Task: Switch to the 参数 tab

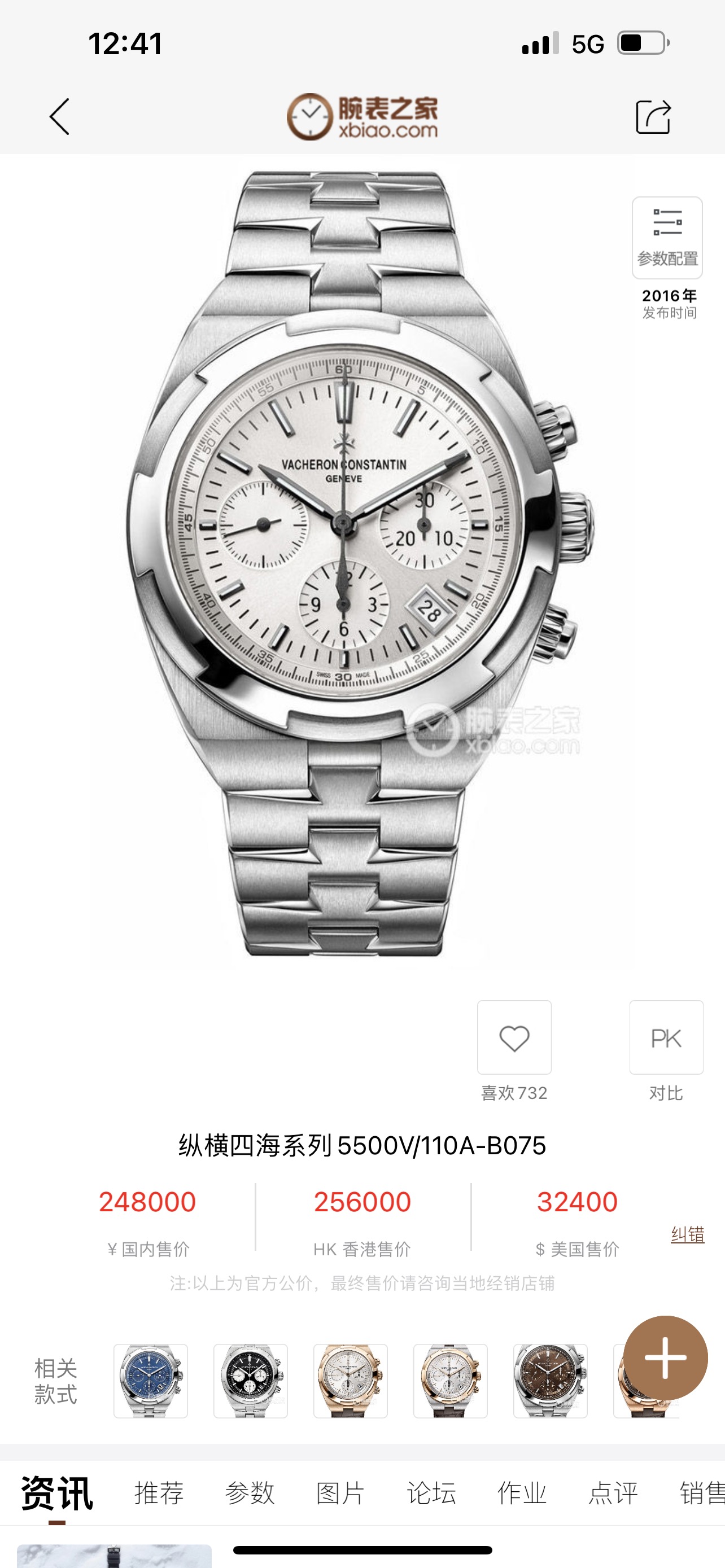Action: [250, 1493]
